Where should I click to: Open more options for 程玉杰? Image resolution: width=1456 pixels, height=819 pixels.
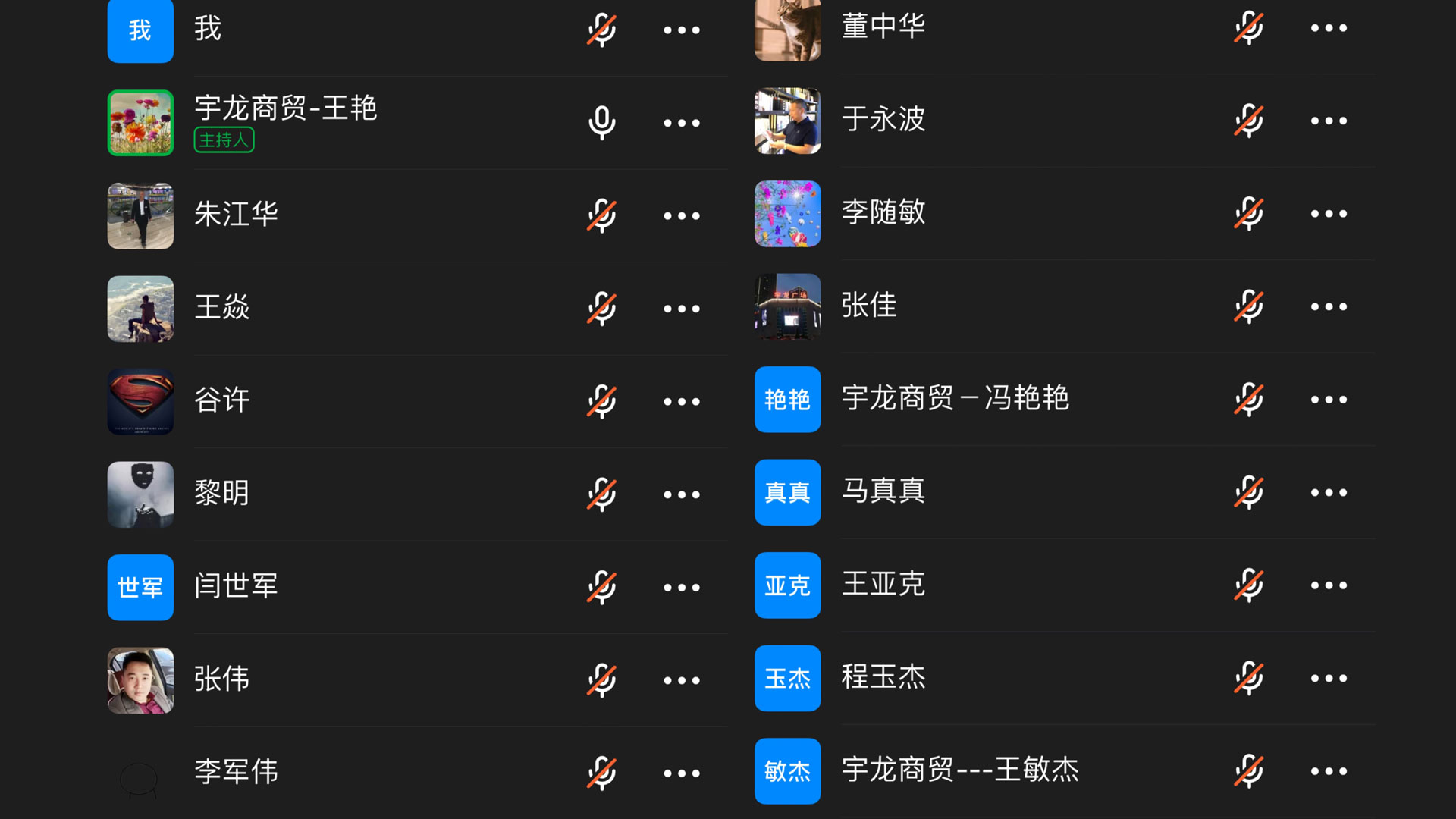1329,678
